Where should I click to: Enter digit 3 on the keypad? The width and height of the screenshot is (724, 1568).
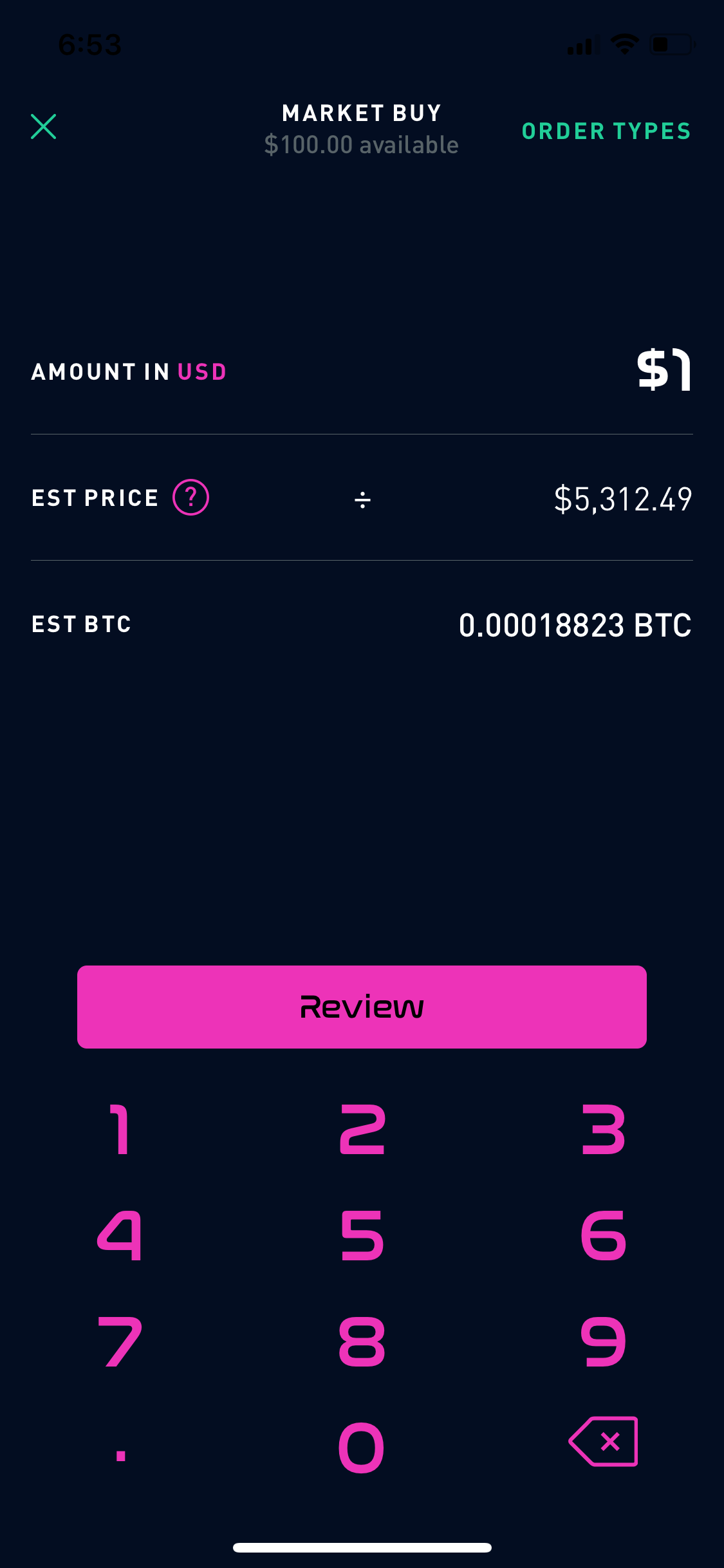pos(603,1130)
